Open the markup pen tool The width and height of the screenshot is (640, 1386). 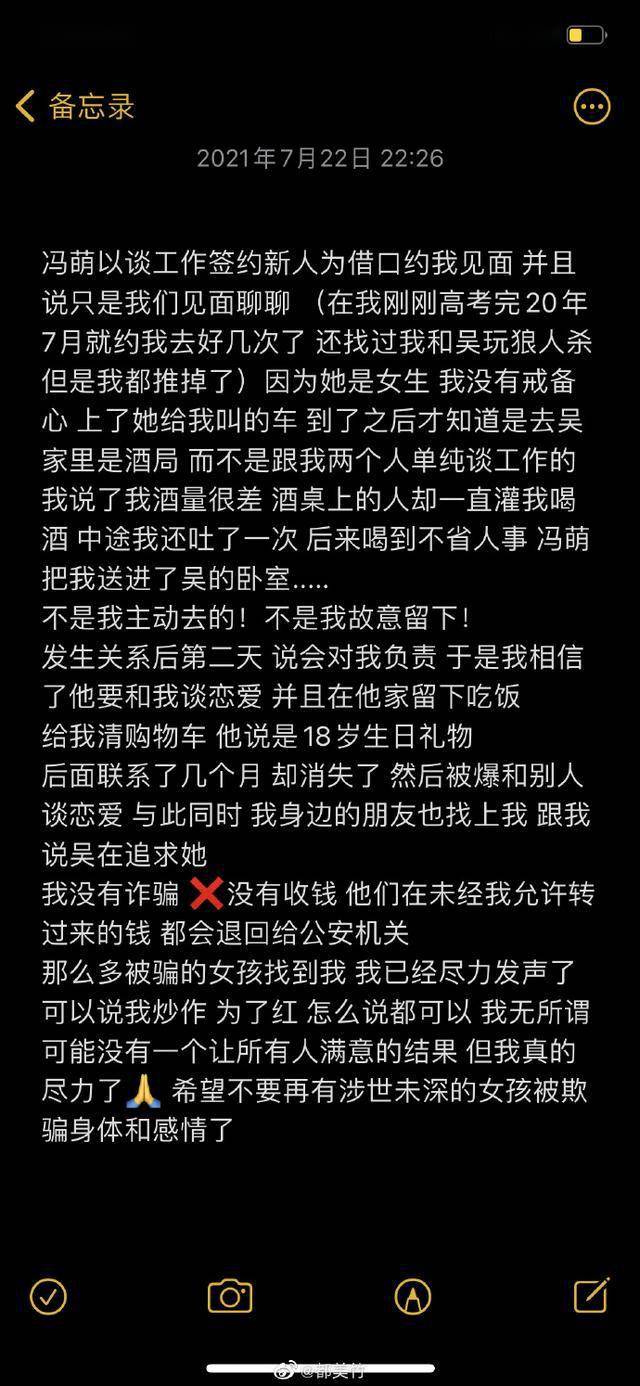click(x=412, y=1296)
